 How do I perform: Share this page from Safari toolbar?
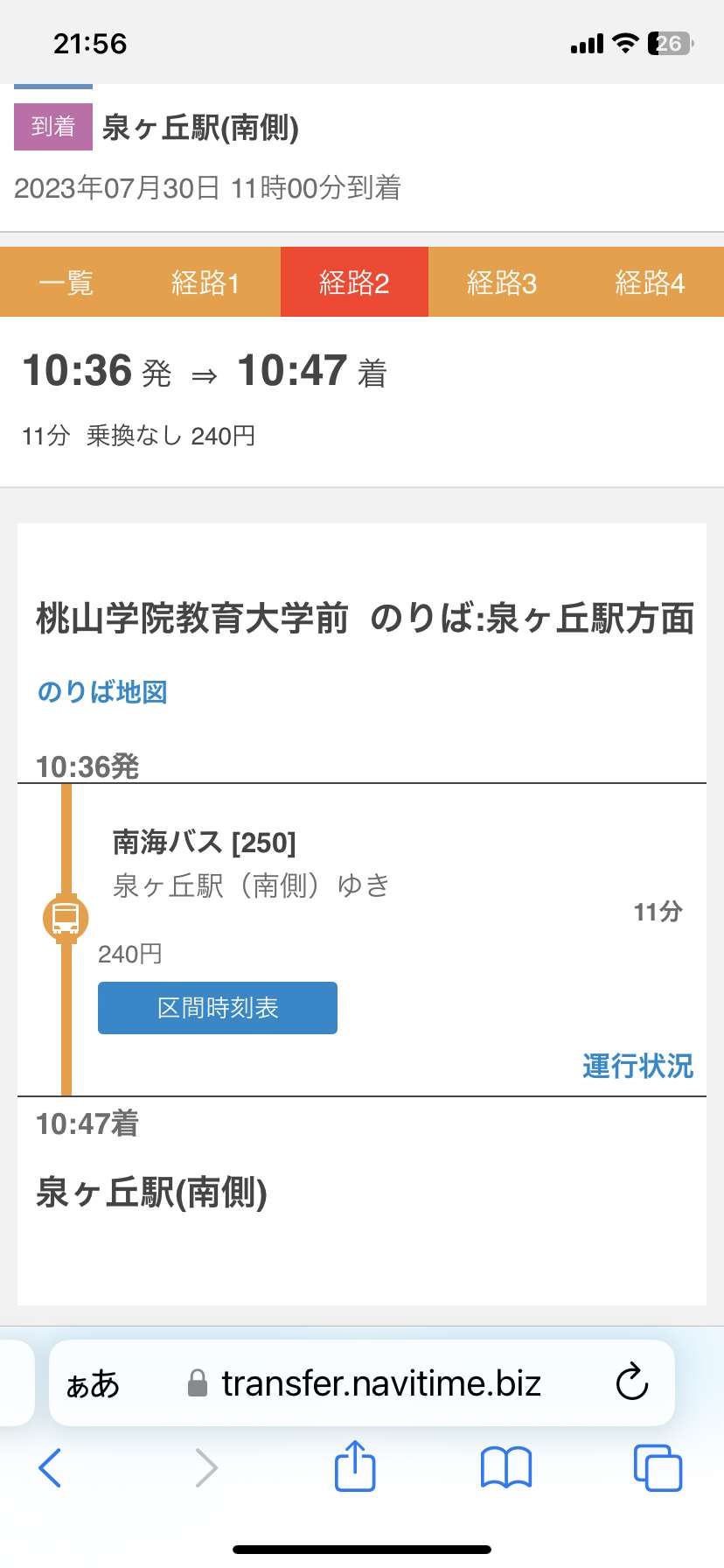(355, 1466)
